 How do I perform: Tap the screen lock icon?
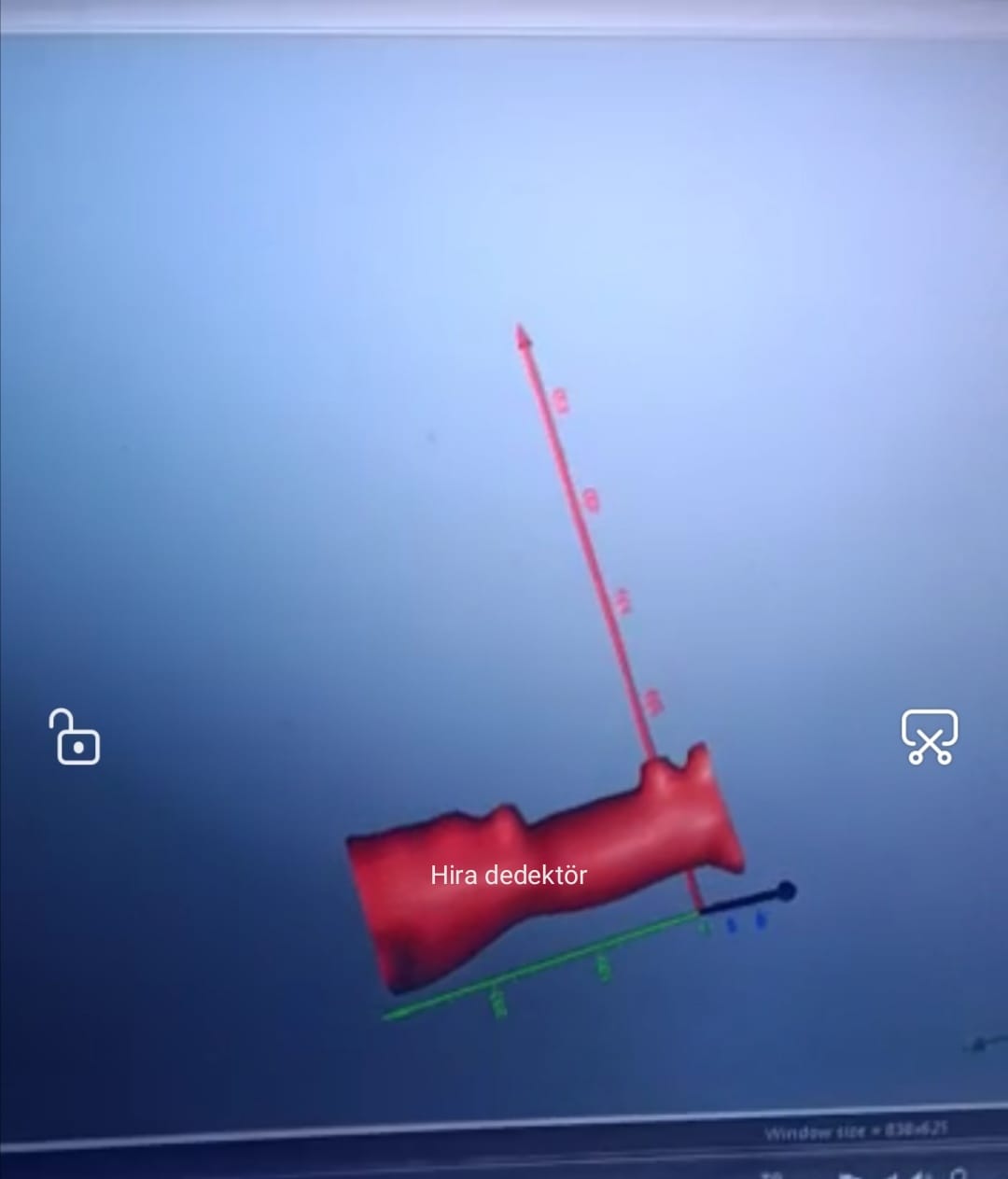(75, 737)
